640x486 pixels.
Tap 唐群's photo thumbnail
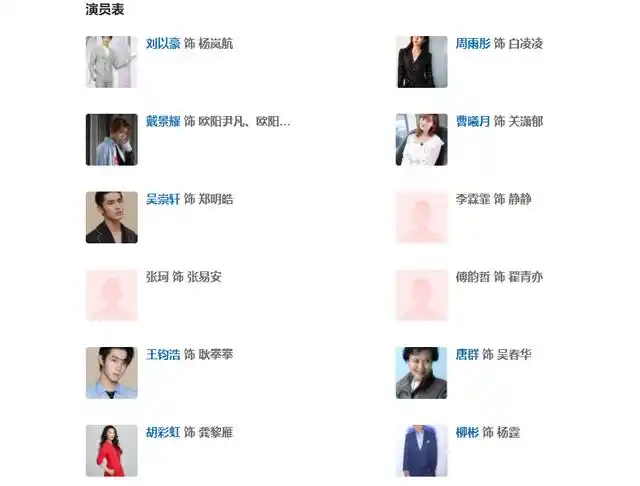421,373
